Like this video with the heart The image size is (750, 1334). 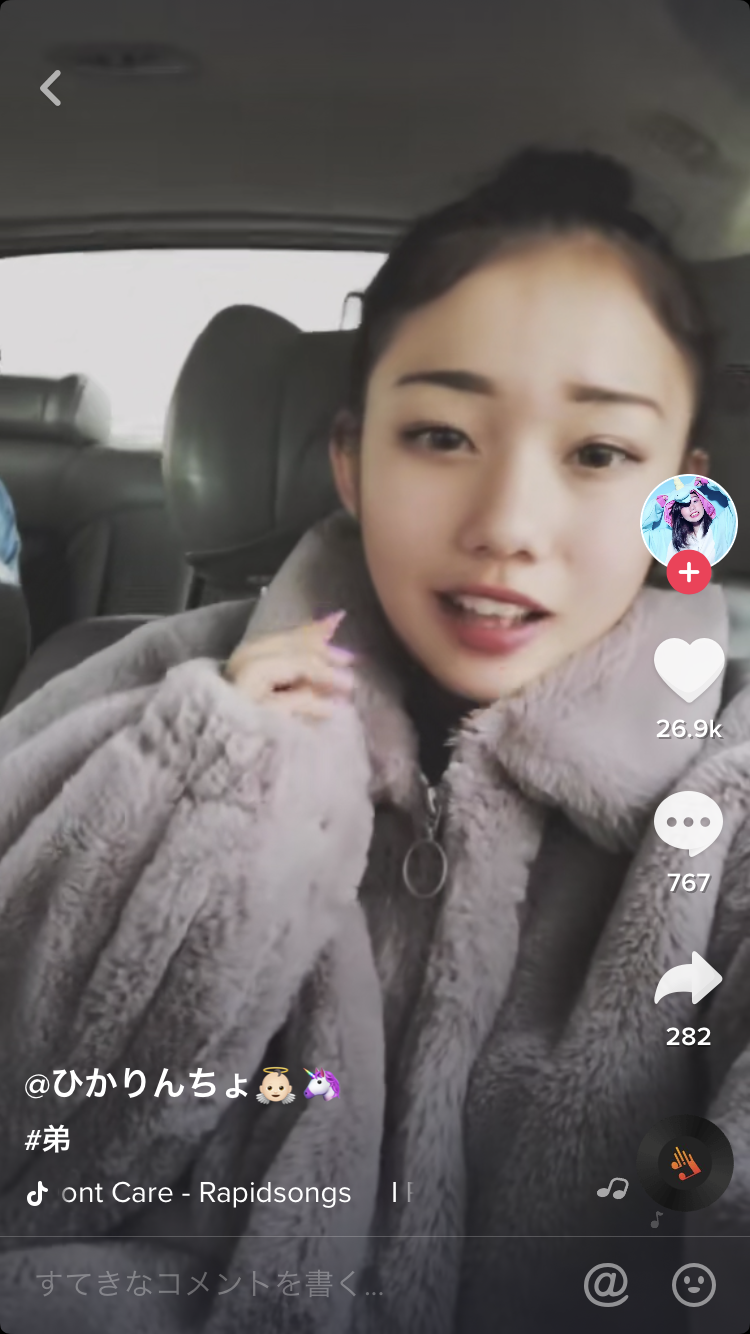689,670
